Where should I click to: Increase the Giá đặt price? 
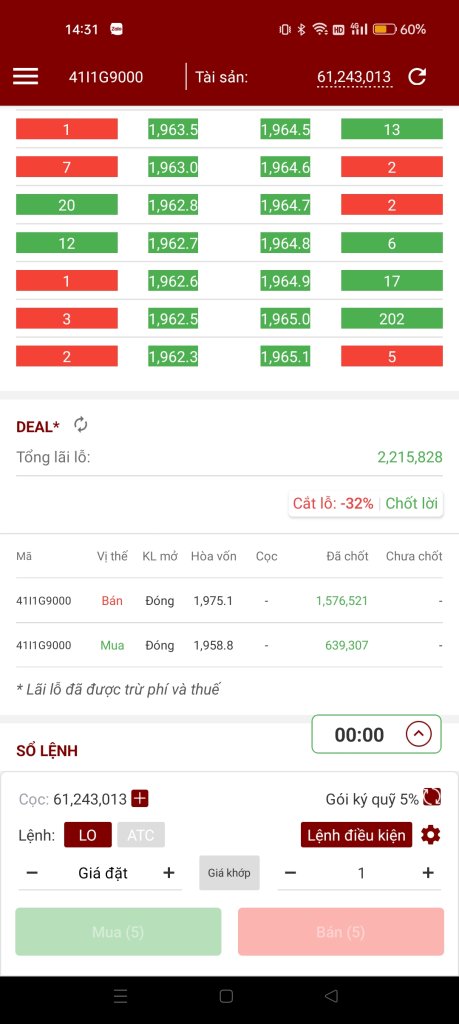click(169, 872)
